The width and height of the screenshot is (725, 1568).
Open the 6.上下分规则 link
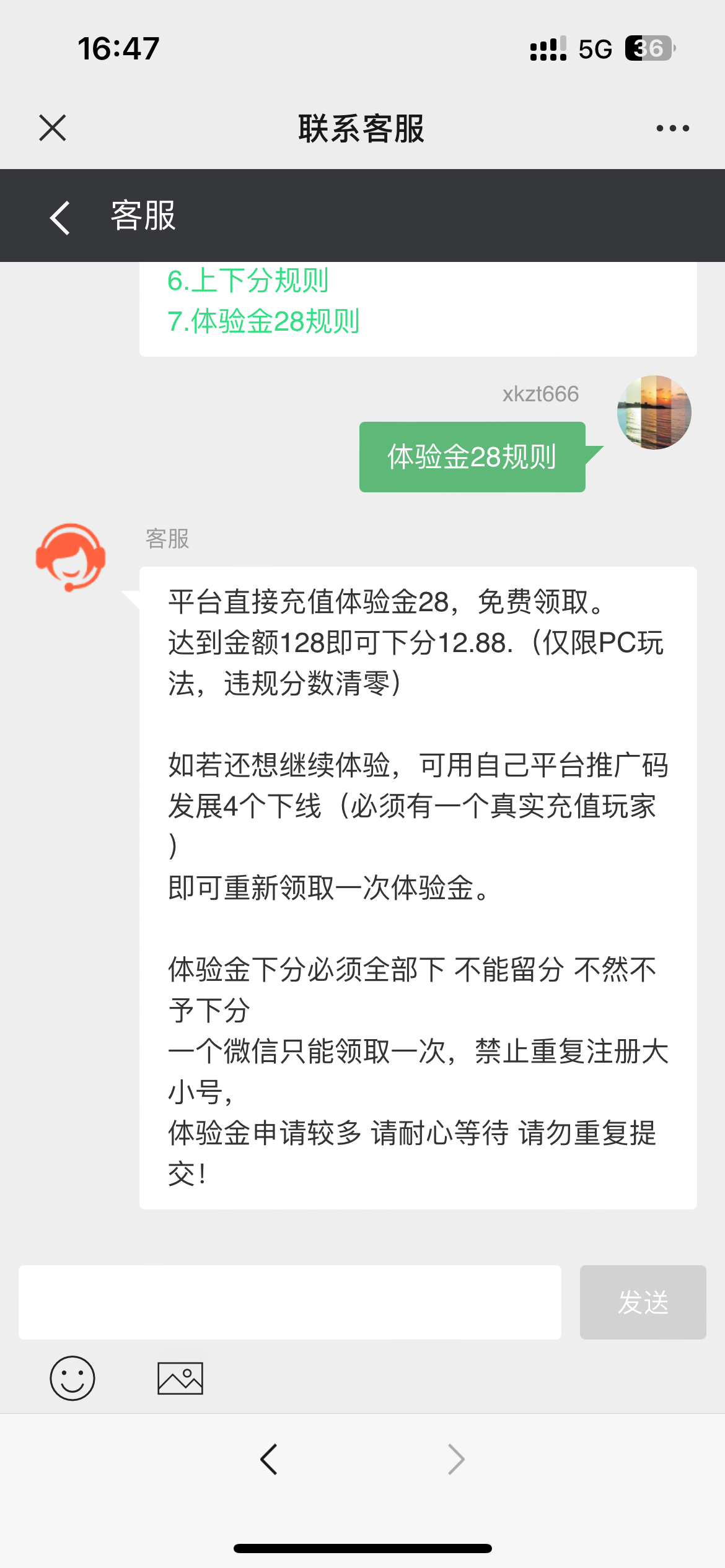(x=248, y=281)
